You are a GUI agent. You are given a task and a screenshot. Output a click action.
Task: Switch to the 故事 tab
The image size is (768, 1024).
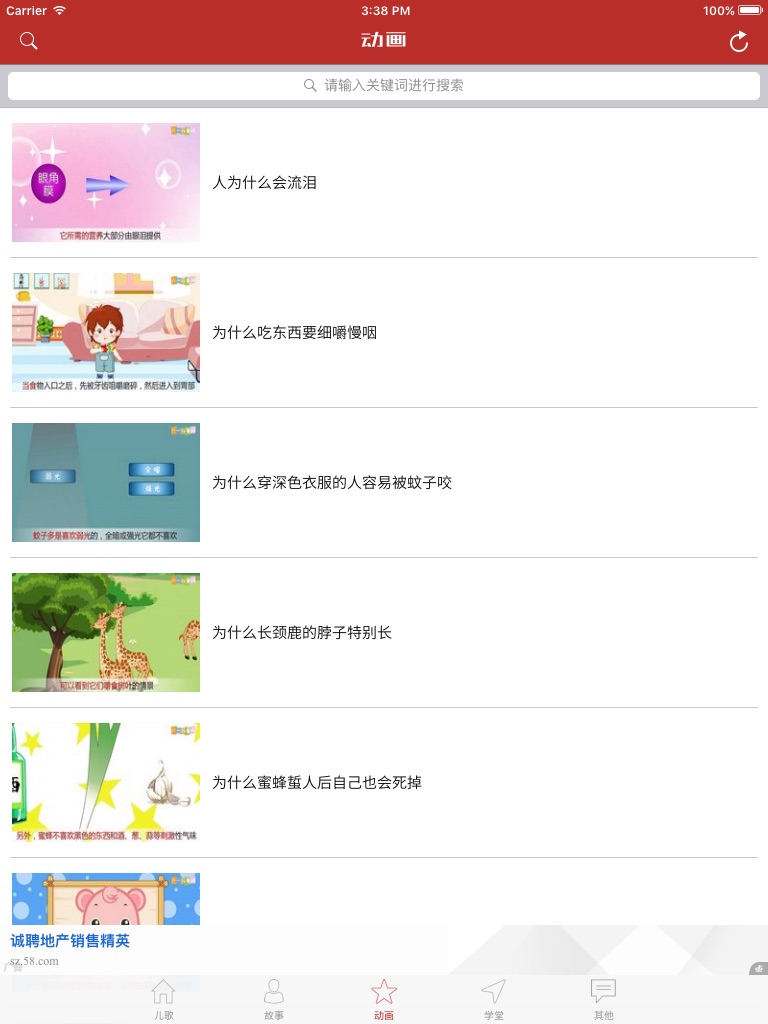273,999
